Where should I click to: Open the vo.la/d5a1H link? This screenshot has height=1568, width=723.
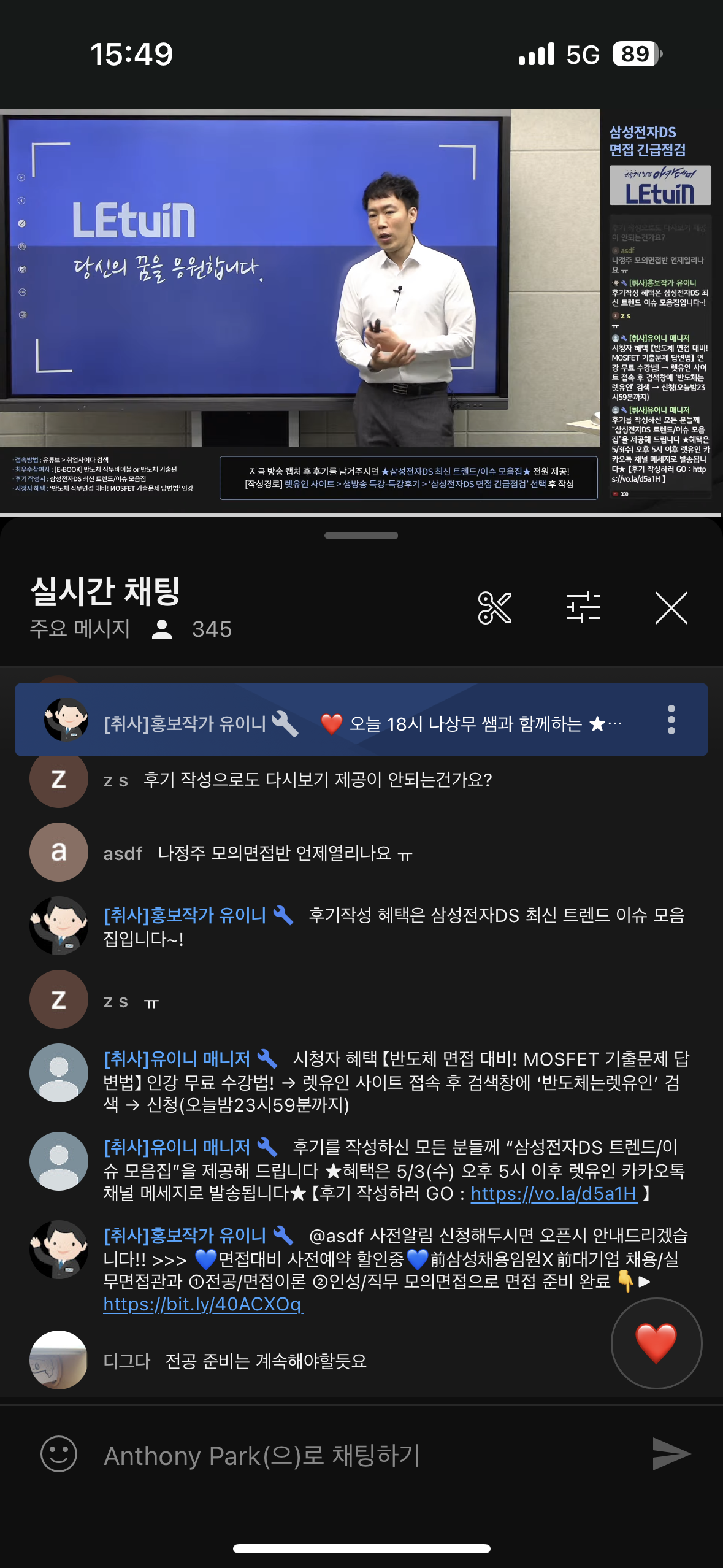coord(554,1194)
